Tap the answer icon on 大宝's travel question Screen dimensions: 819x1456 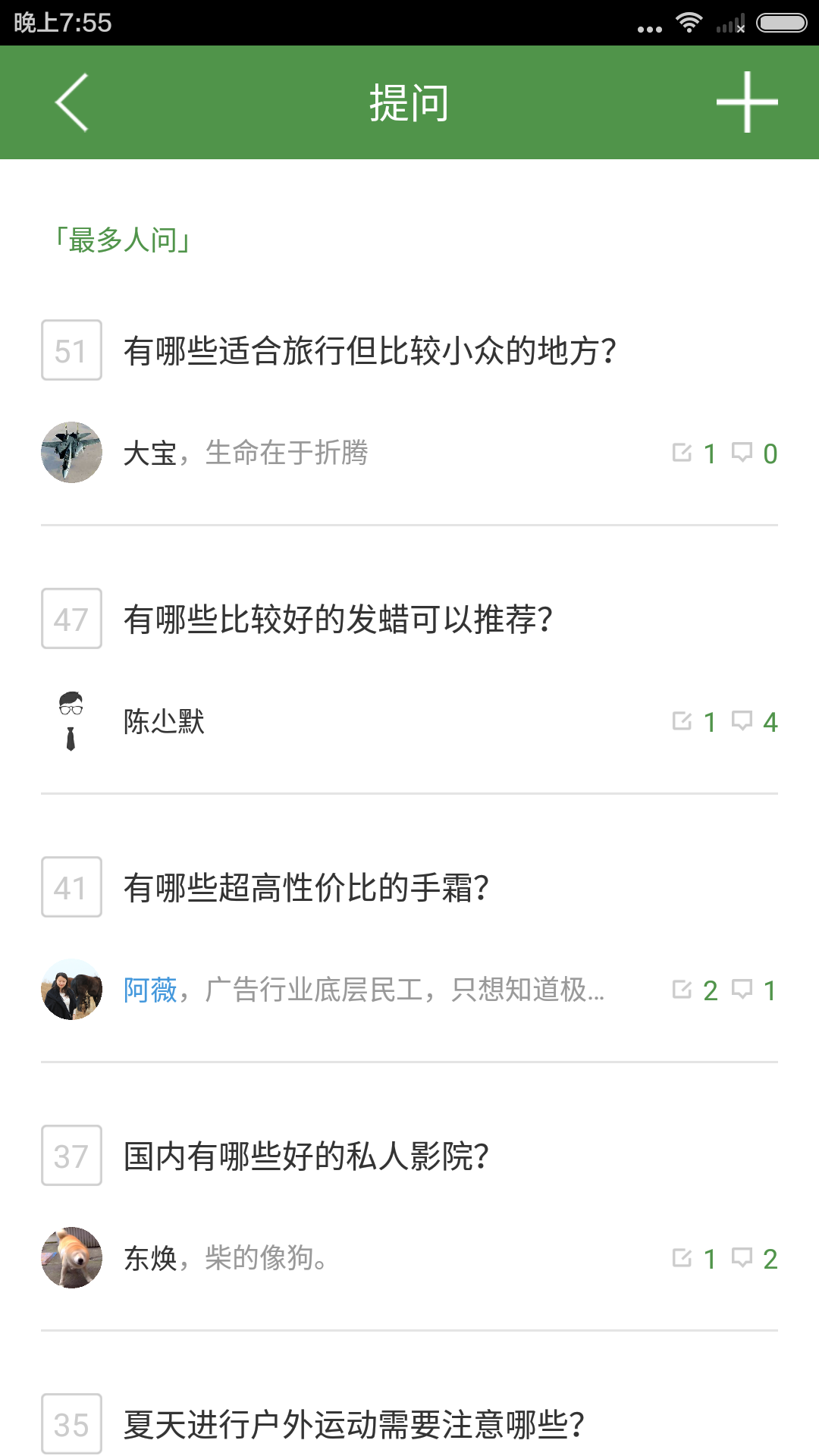695,453
